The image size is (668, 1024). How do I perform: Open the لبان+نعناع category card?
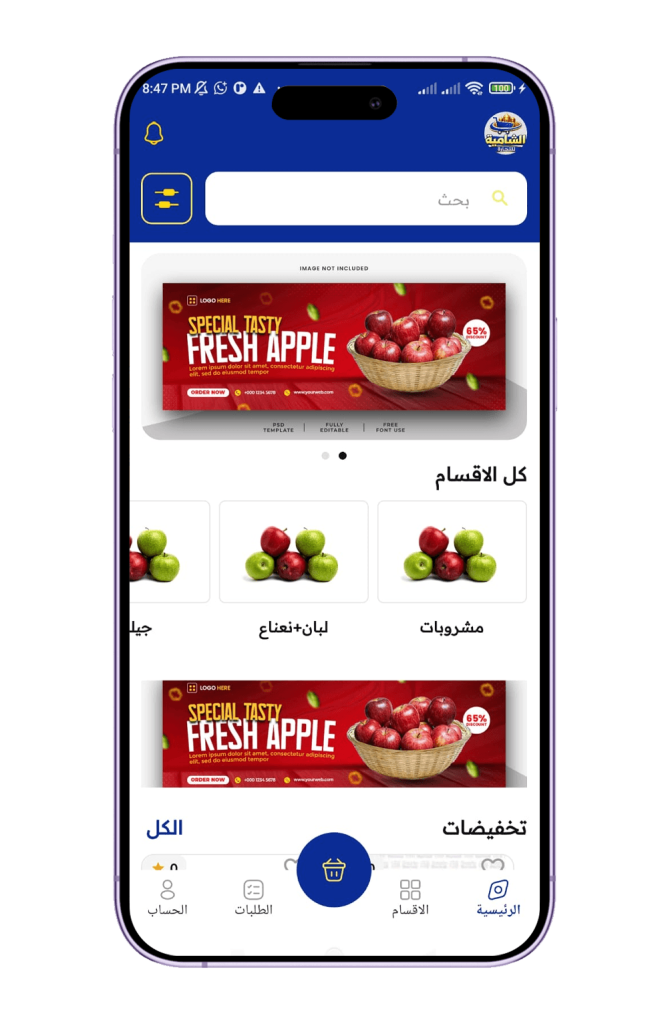click(x=293, y=568)
